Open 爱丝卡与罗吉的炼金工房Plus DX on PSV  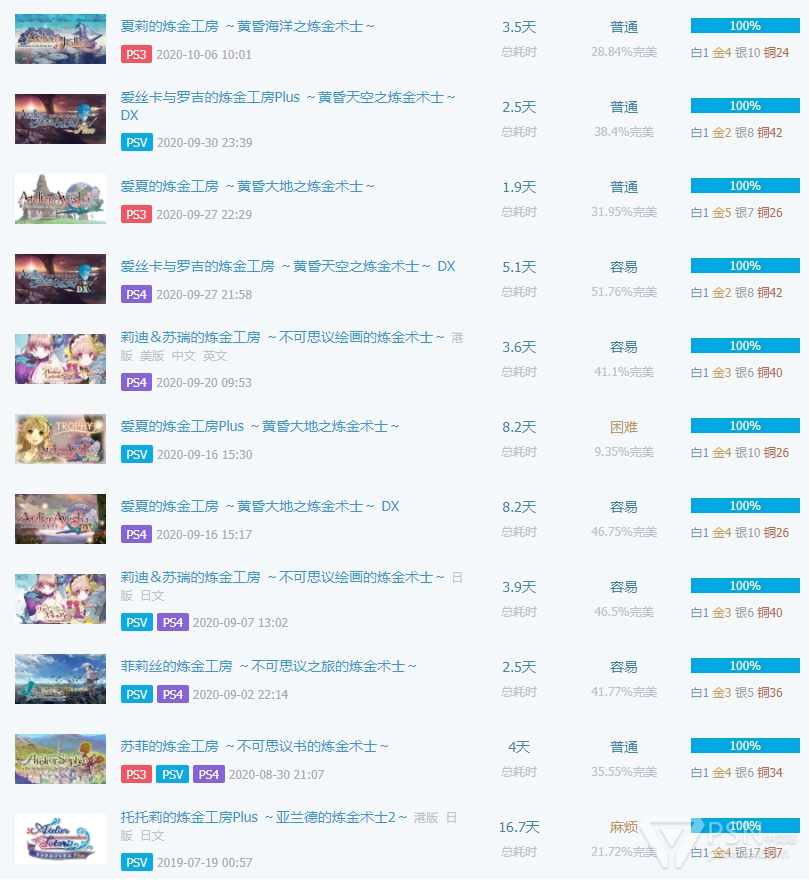[x=288, y=97]
